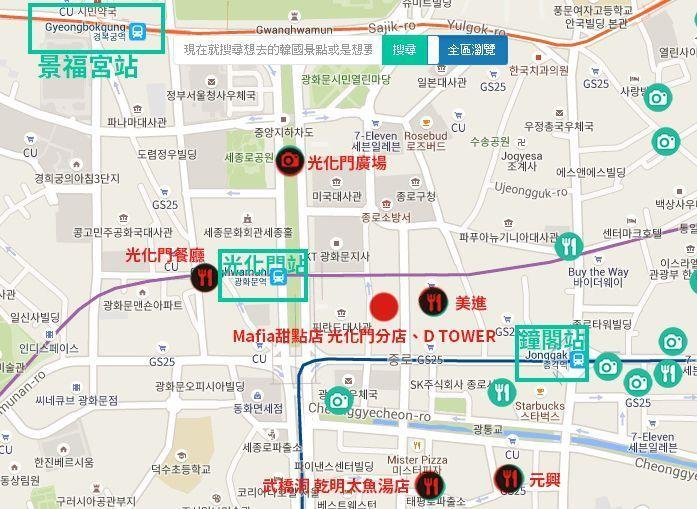Open the Korean attractions search field
This screenshot has width=697, height=509.
click(278, 49)
